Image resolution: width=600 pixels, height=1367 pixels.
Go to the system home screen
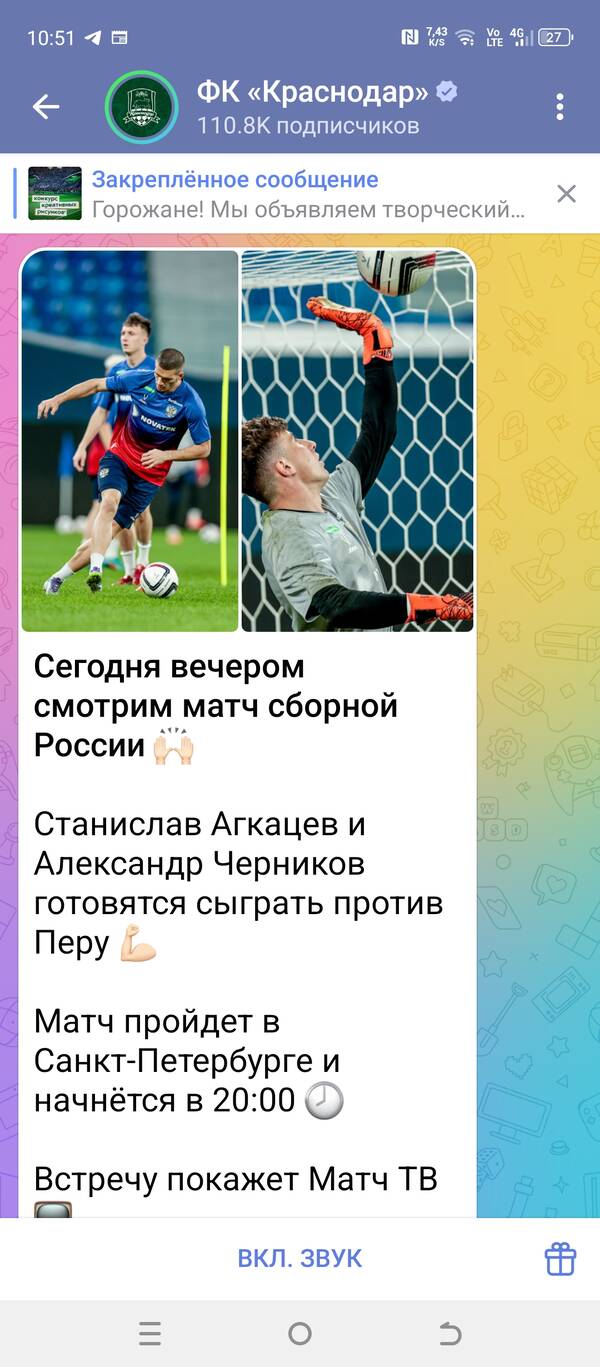pyautogui.click(x=299, y=1333)
